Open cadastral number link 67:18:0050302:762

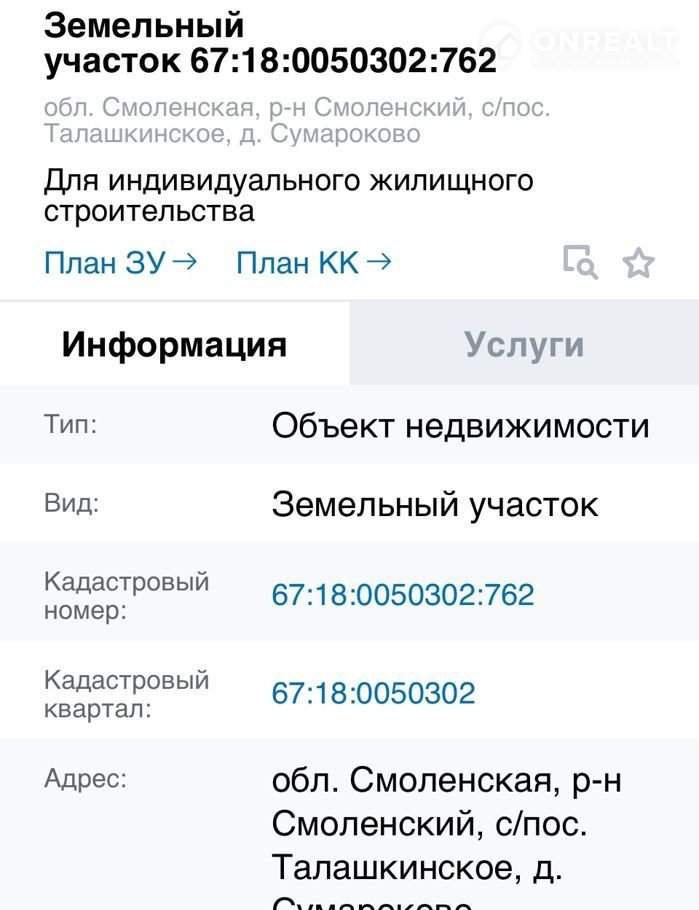pos(403,595)
